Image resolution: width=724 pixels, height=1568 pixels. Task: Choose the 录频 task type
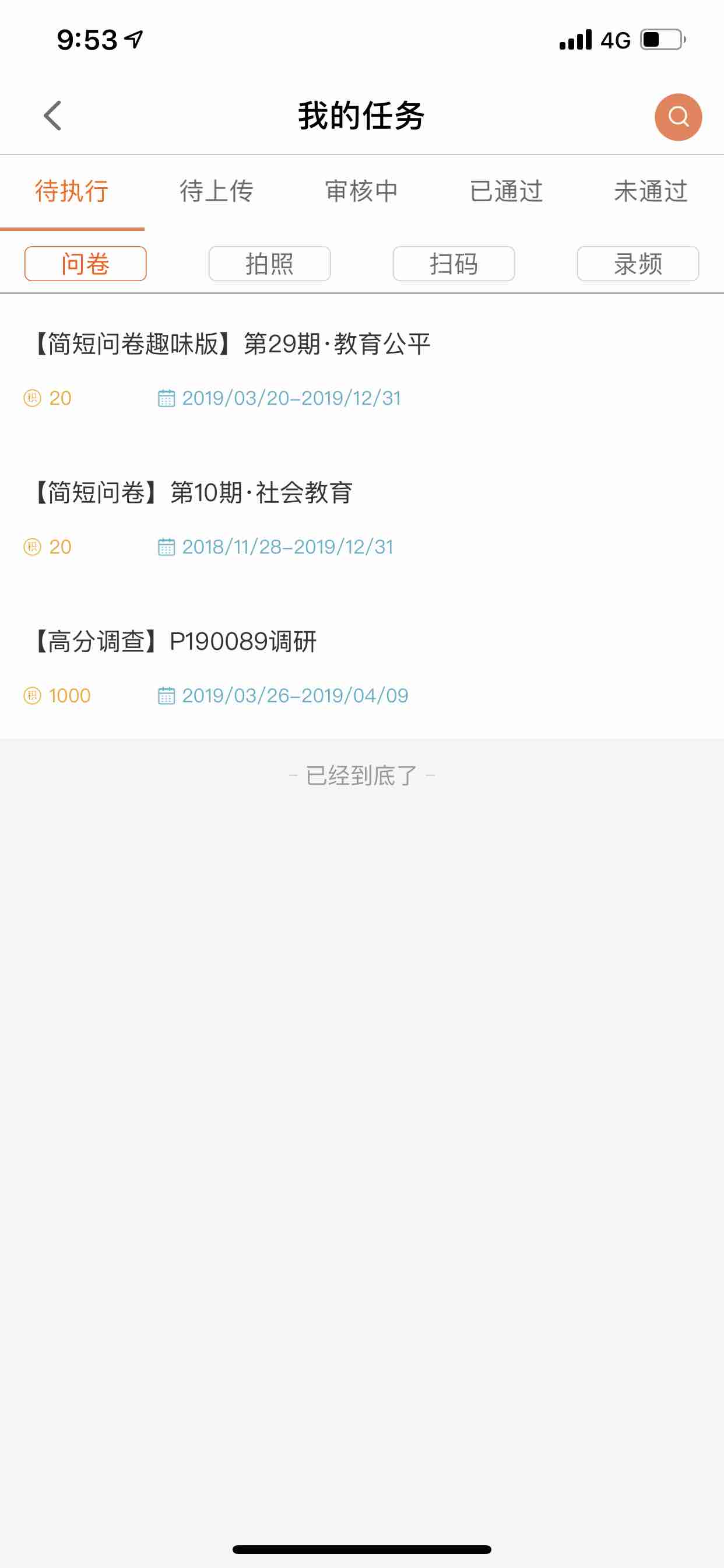pyautogui.click(x=638, y=264)
